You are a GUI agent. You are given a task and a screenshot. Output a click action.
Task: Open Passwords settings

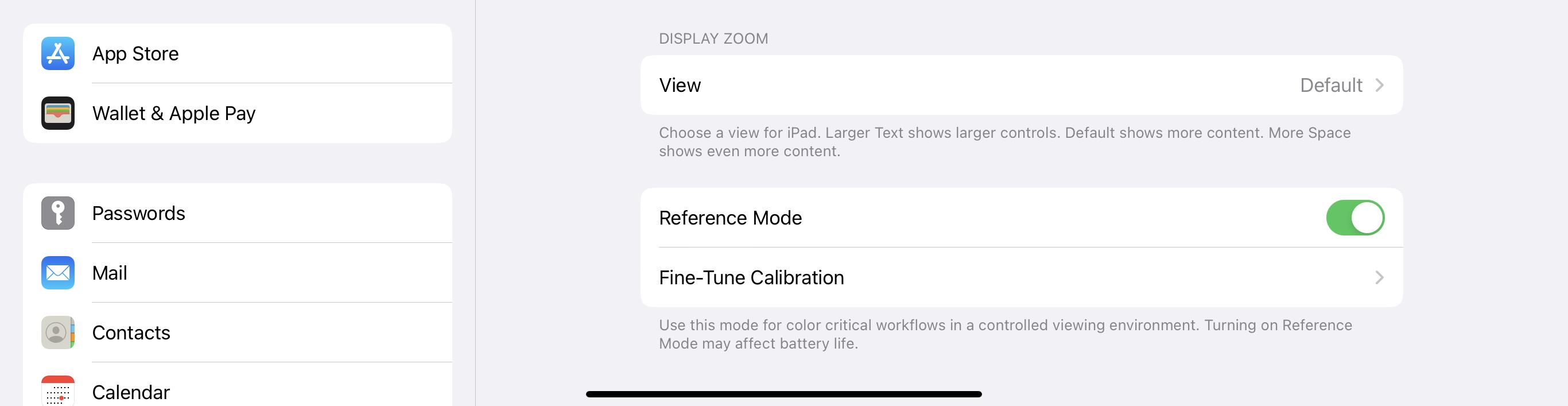click(x=238, y=213)
